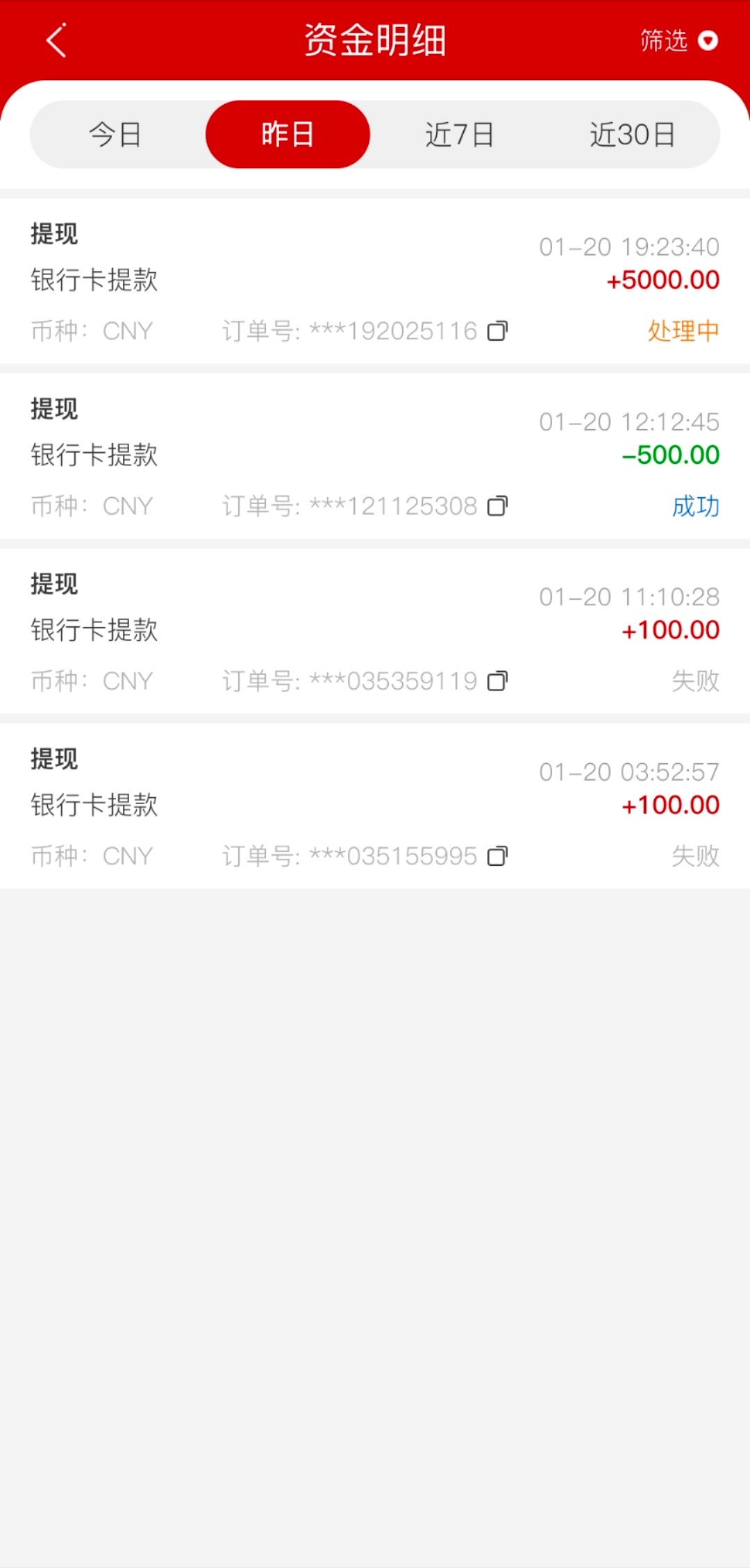The width and height of the screenshot is (750, 1568).
Task: Copy order number ***121125308 with copy icon
Action: coord(497,508)
